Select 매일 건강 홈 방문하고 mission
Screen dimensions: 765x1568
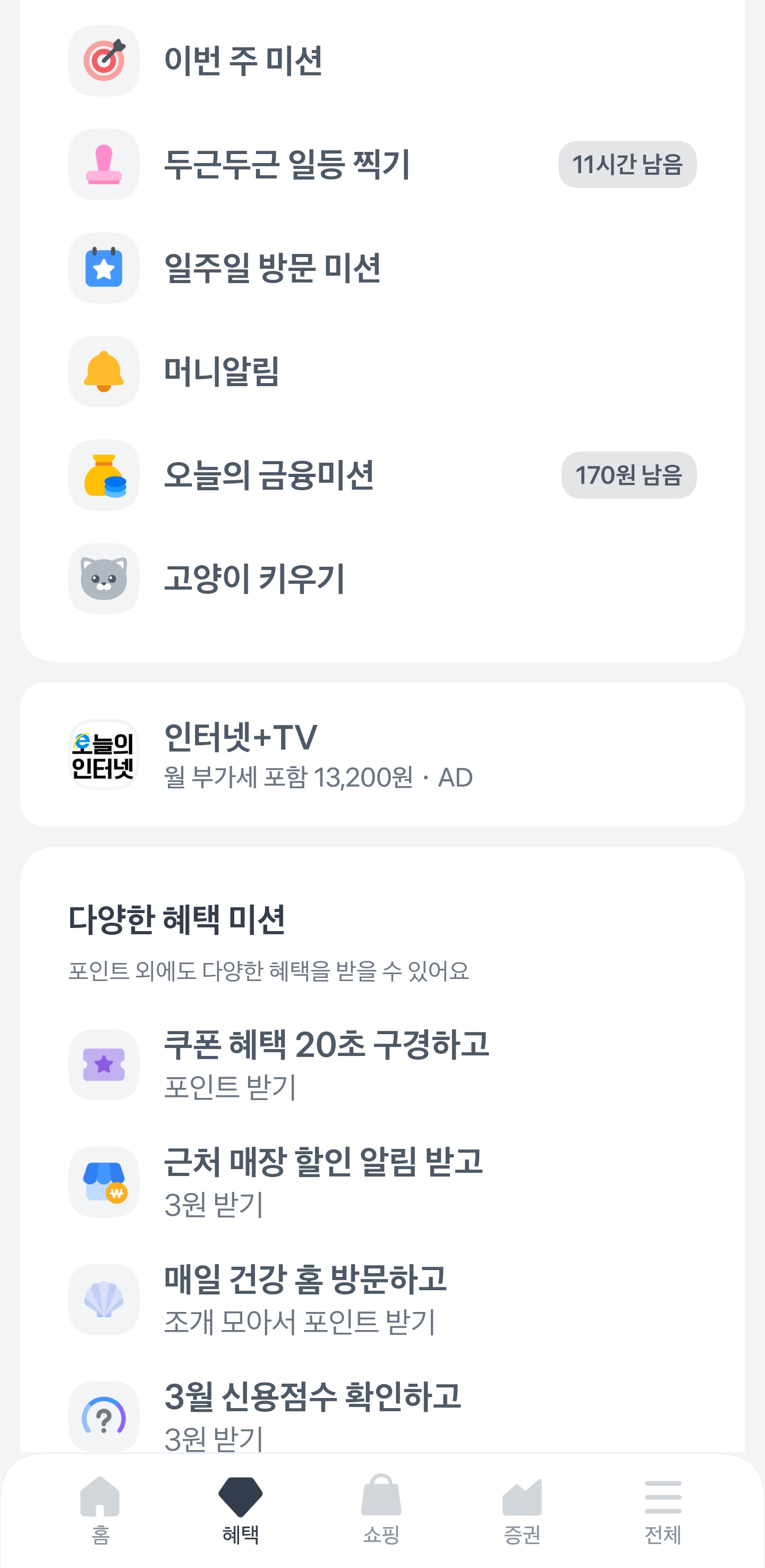[x=305, y=1299]
